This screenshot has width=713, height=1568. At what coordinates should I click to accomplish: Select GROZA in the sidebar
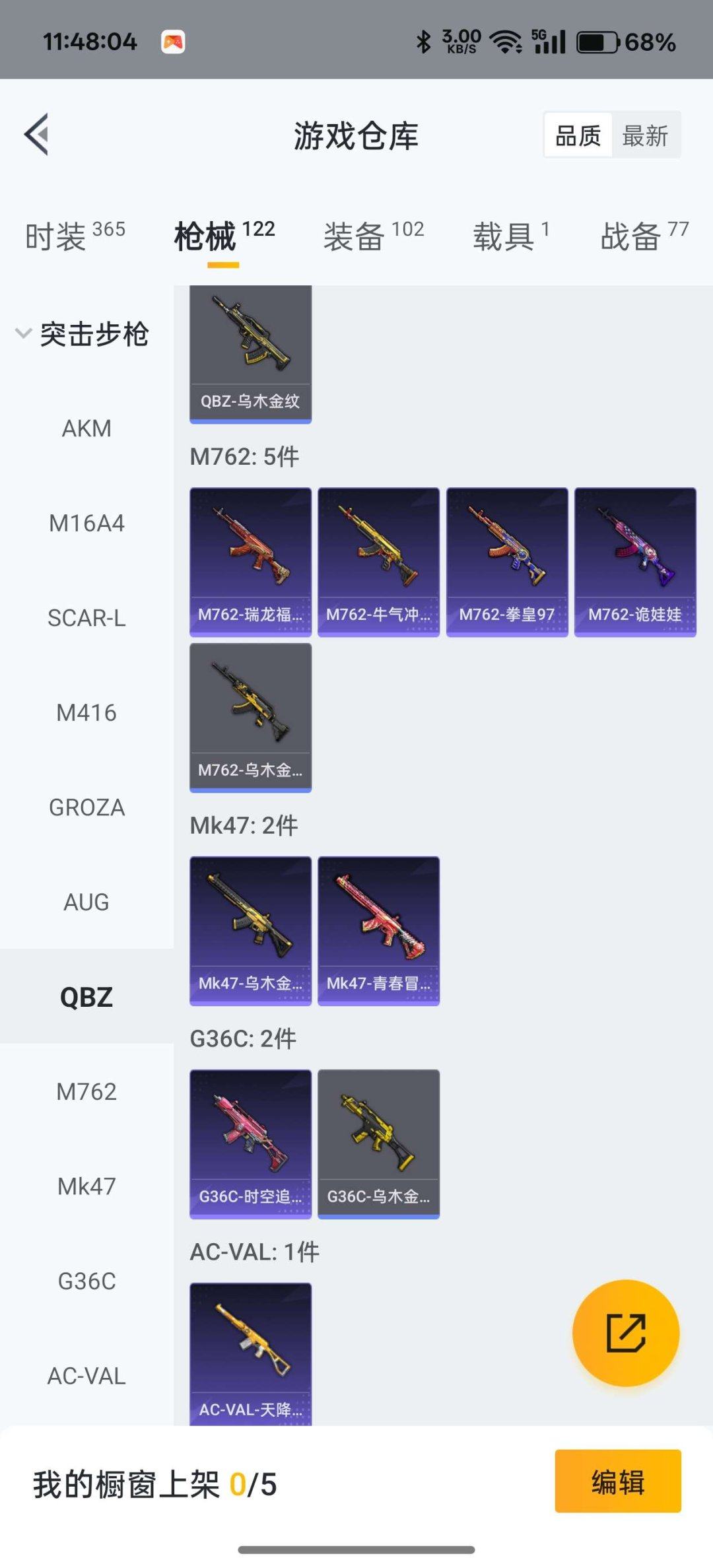(x=86, y=807)
